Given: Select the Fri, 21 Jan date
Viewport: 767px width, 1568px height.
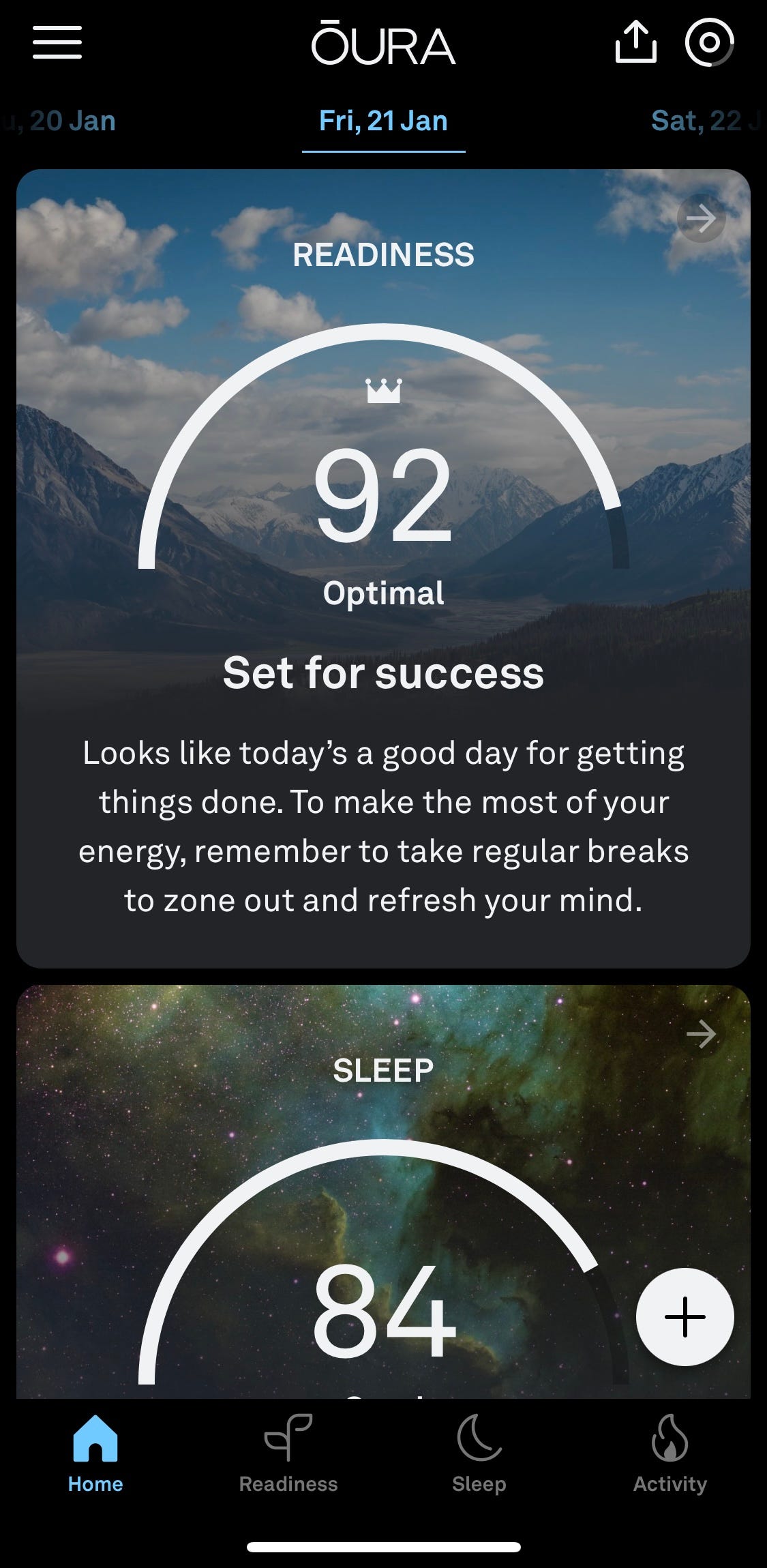Looking at the screenshot, I should pos(383,121).
